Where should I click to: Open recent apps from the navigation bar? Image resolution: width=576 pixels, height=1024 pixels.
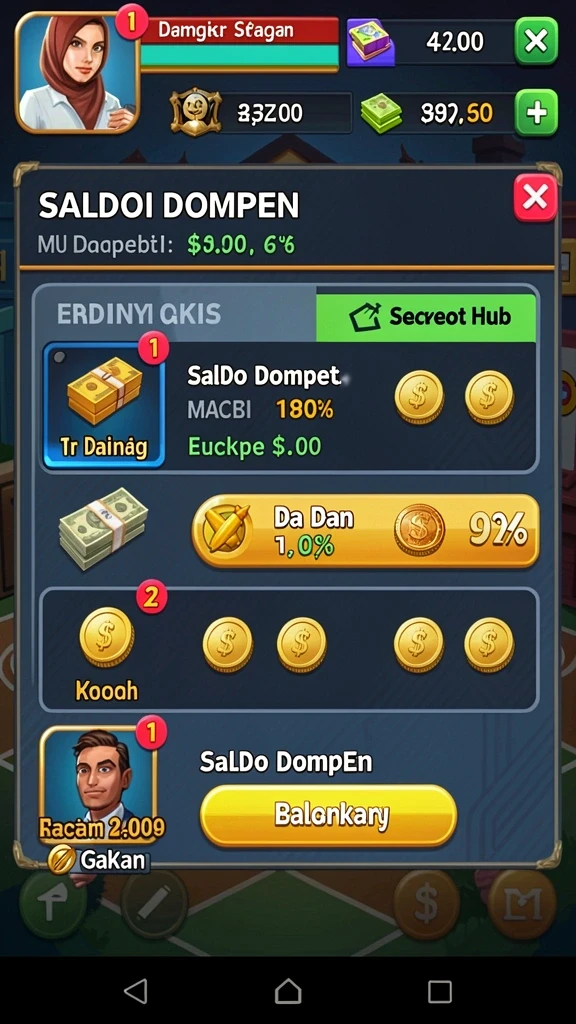click(440, 991)
